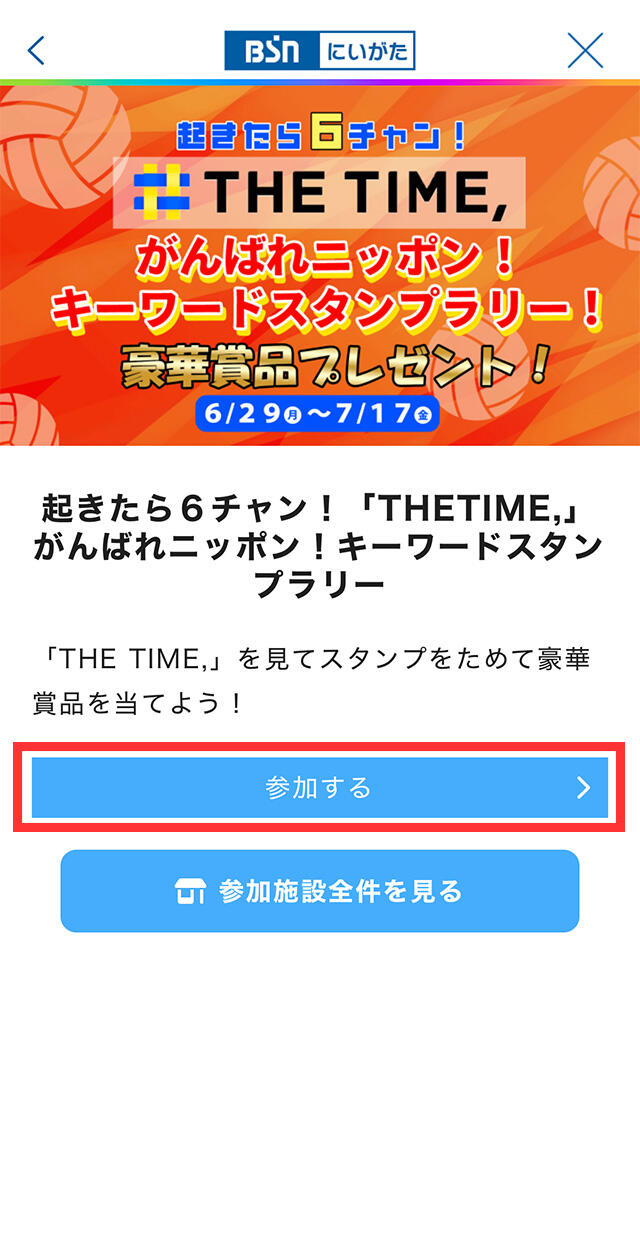Tap the 参加する button to join
The width and height of the screenshot is (640, 1252).
320,788
